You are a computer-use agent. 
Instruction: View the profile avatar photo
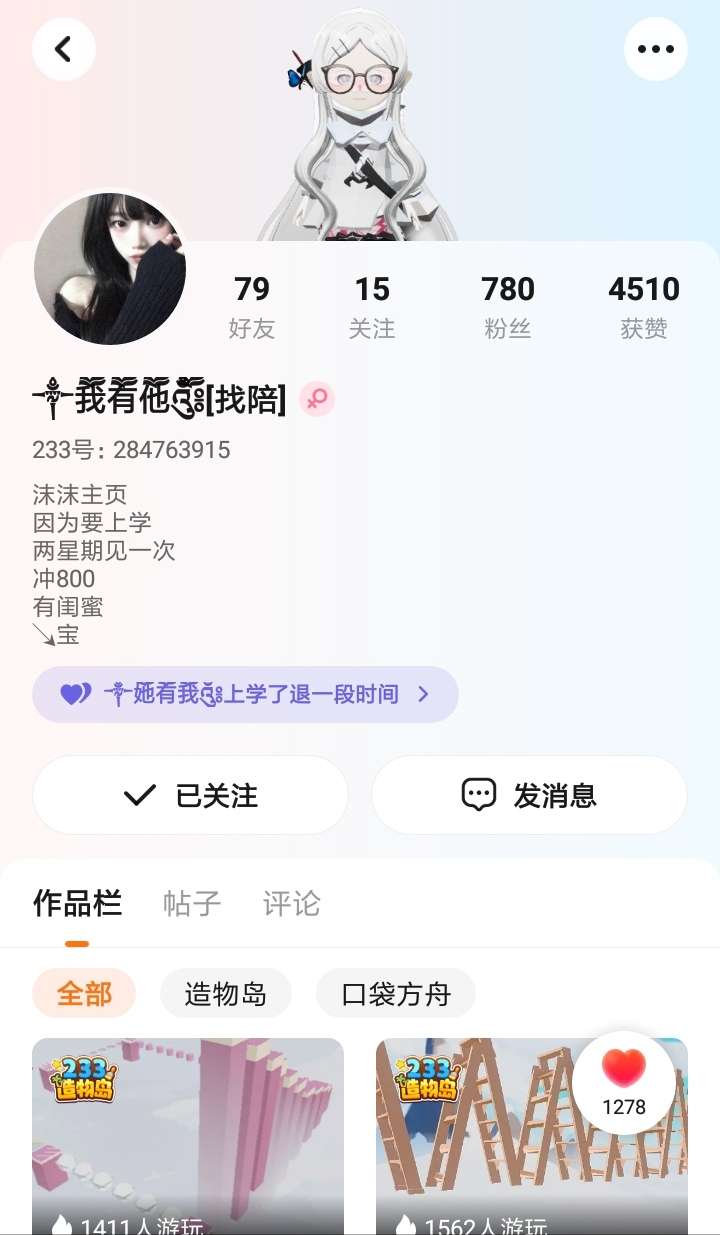tap(110, 269)
